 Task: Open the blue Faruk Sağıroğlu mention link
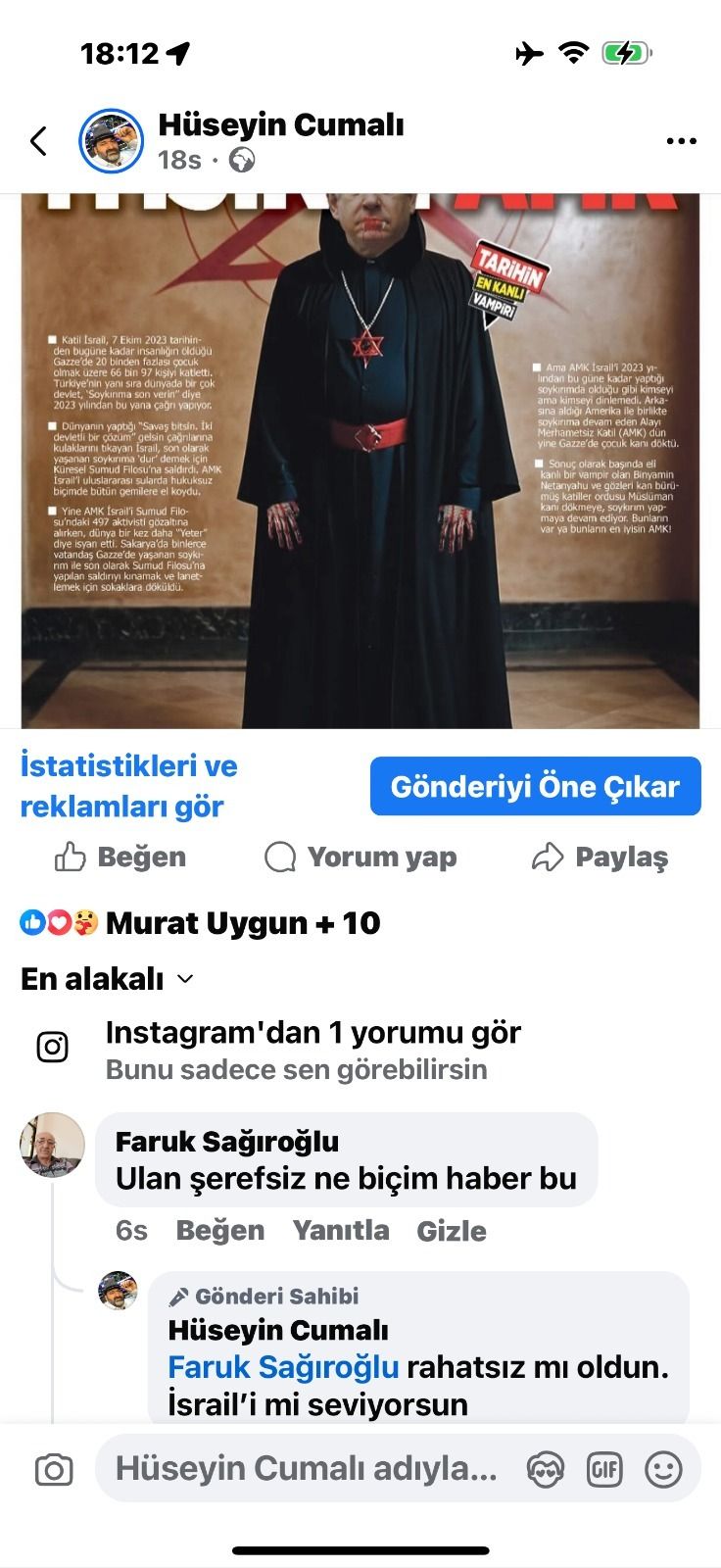283,1367
